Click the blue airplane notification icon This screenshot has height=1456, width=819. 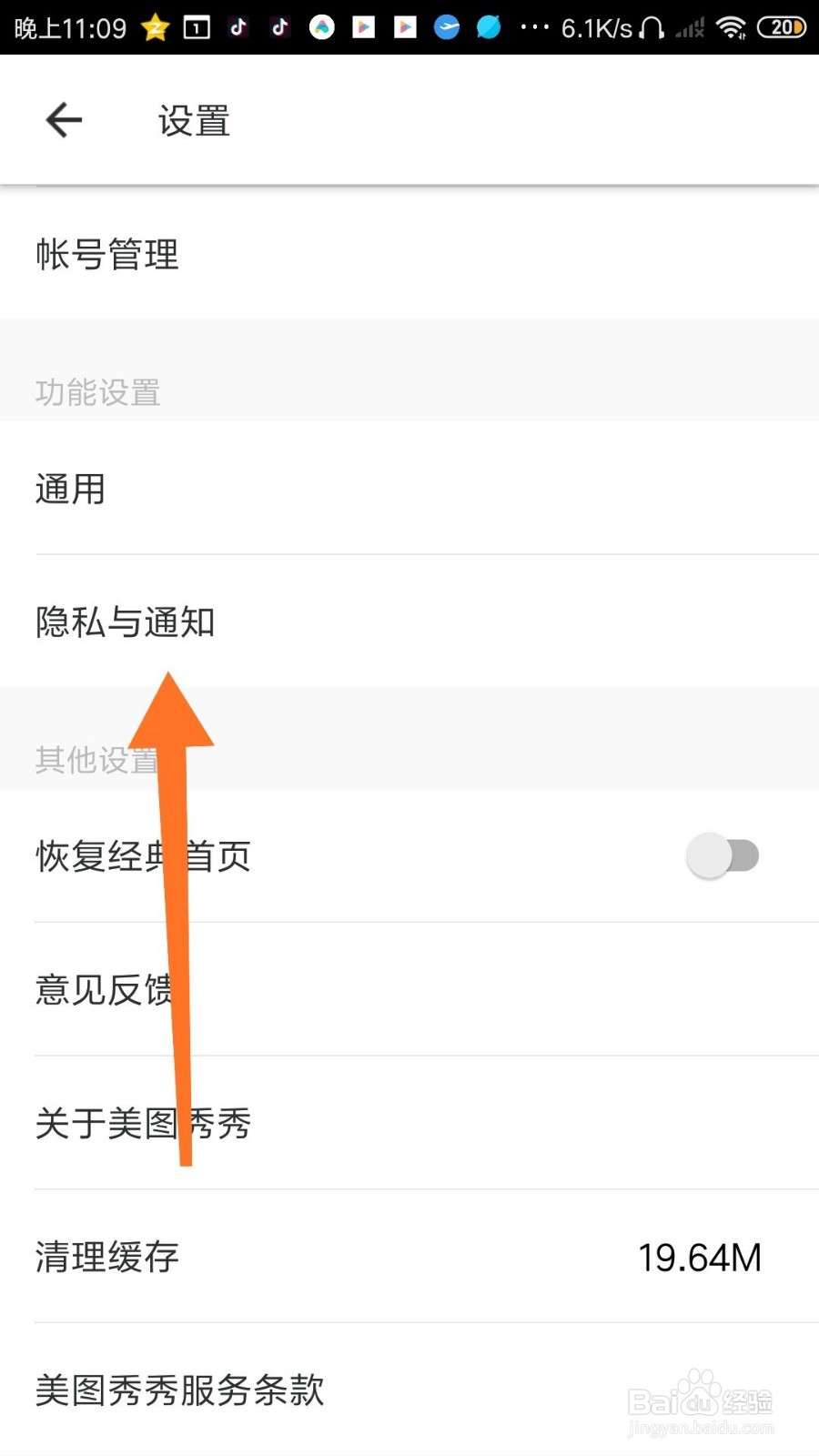point(446,27)
